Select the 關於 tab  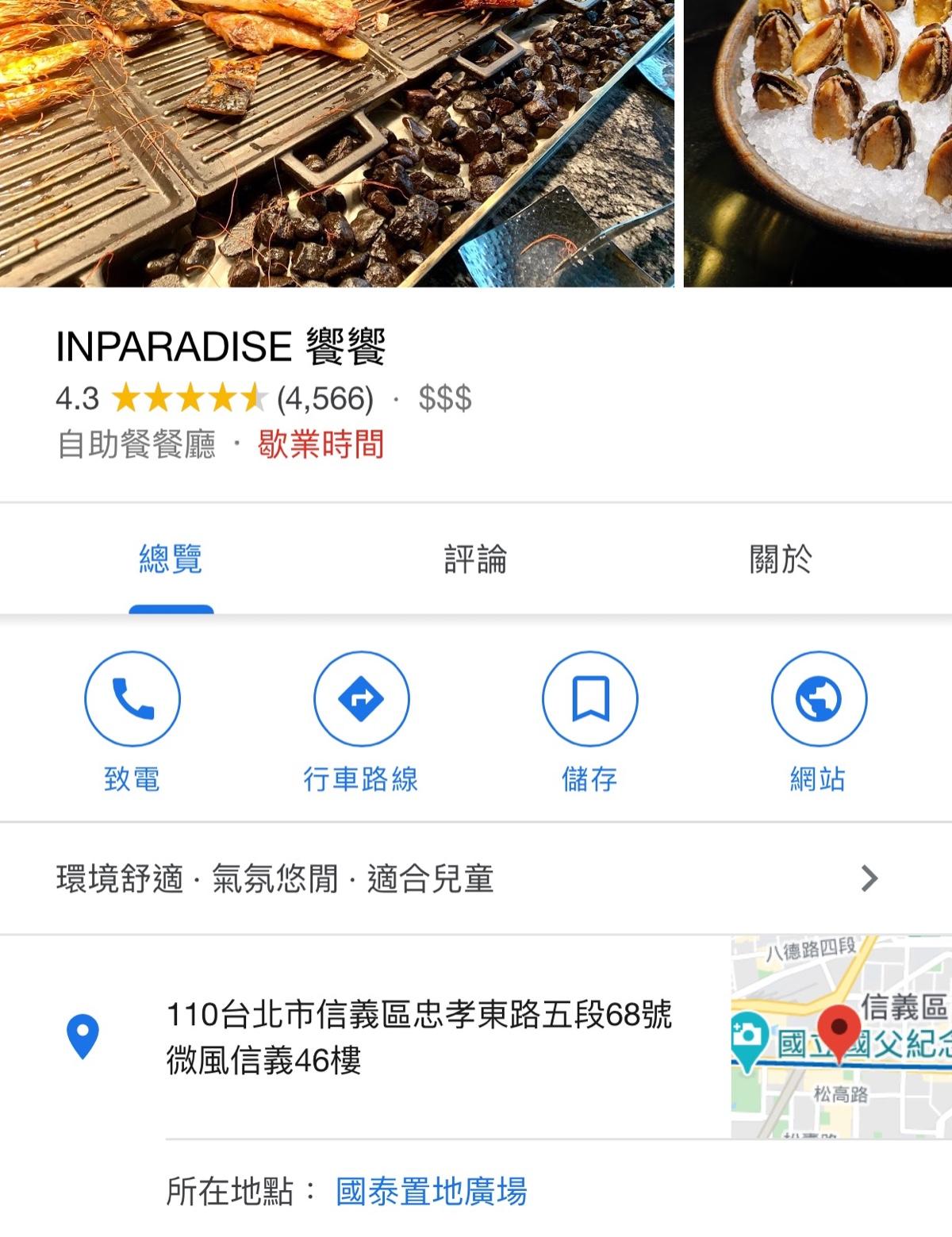pos(781,560)
